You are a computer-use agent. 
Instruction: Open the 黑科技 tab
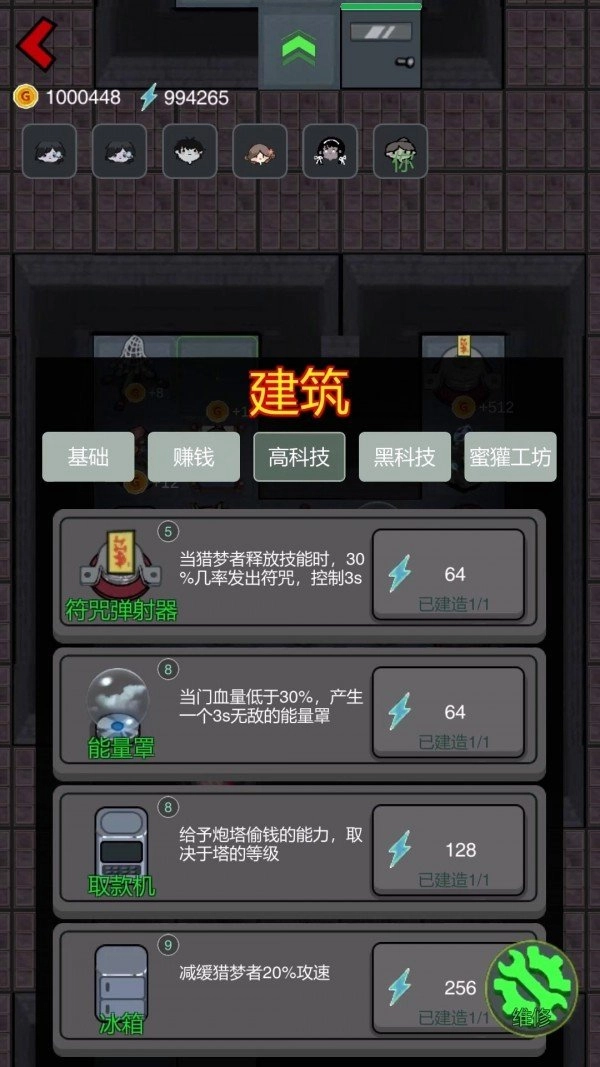(405, 457)
